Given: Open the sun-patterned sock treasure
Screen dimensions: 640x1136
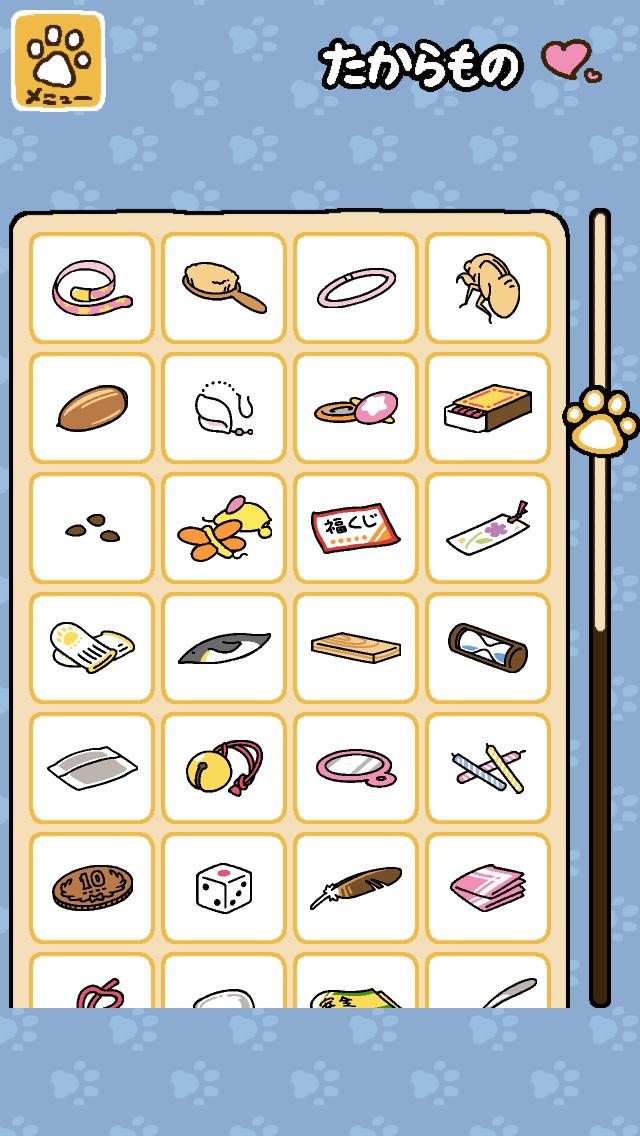Looking at the screenshot, I should [92, 648].
